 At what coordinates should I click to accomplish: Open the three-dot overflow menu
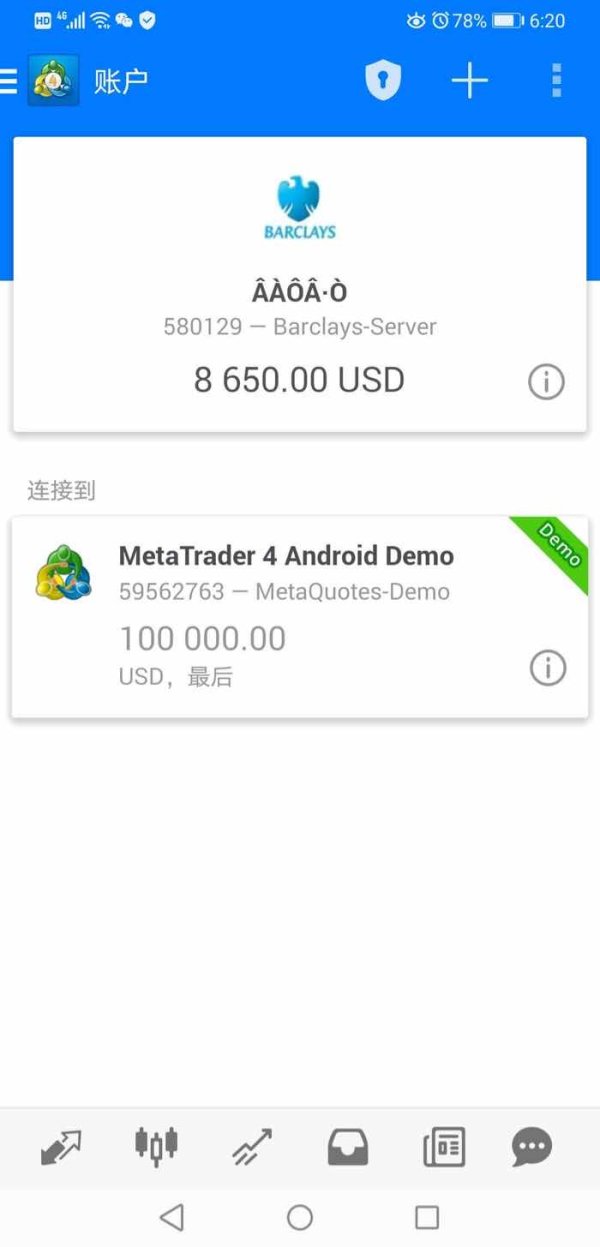pyautogui.click(x=556, y=80)
